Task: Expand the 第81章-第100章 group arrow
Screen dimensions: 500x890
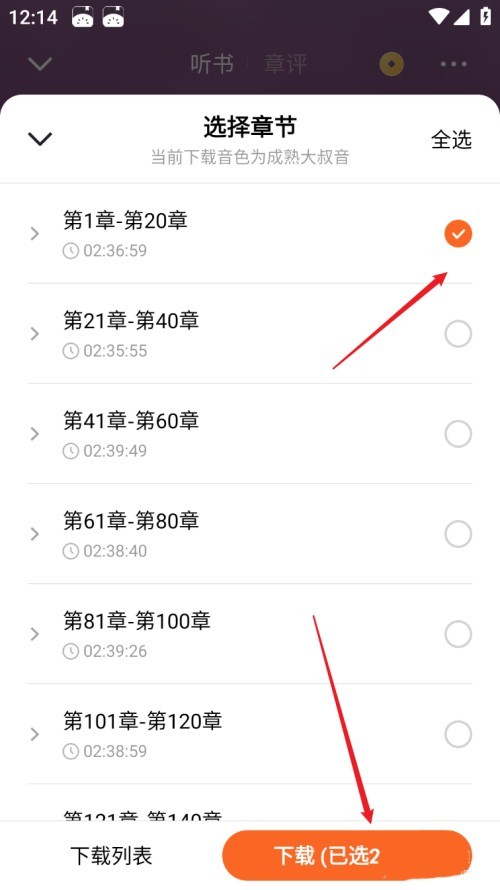Action: pos(35,633)
